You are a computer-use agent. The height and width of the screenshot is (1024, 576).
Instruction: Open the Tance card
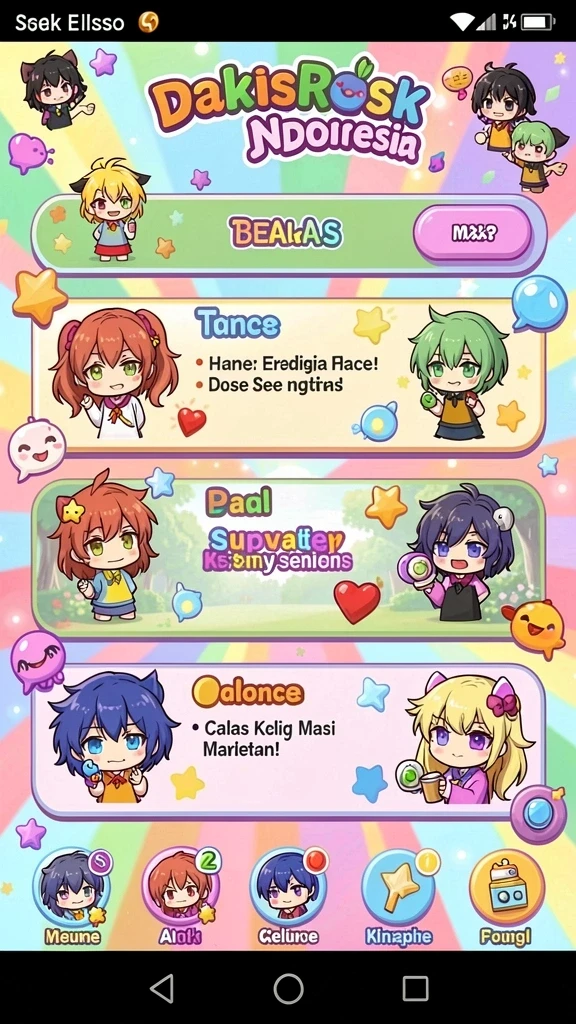288,377
